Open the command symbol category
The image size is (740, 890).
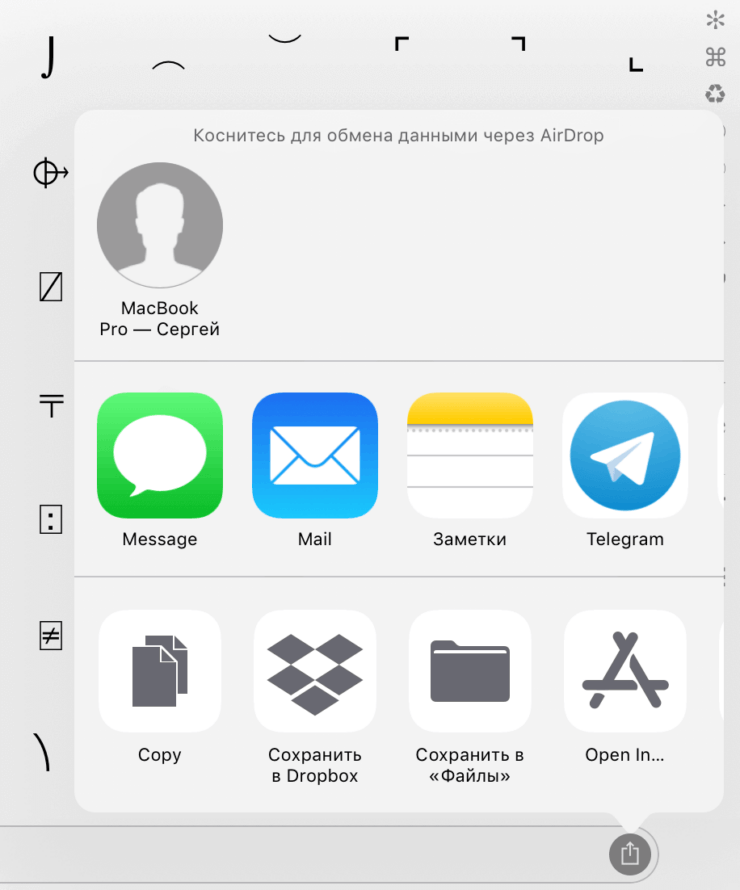click(x=715, y=57)
